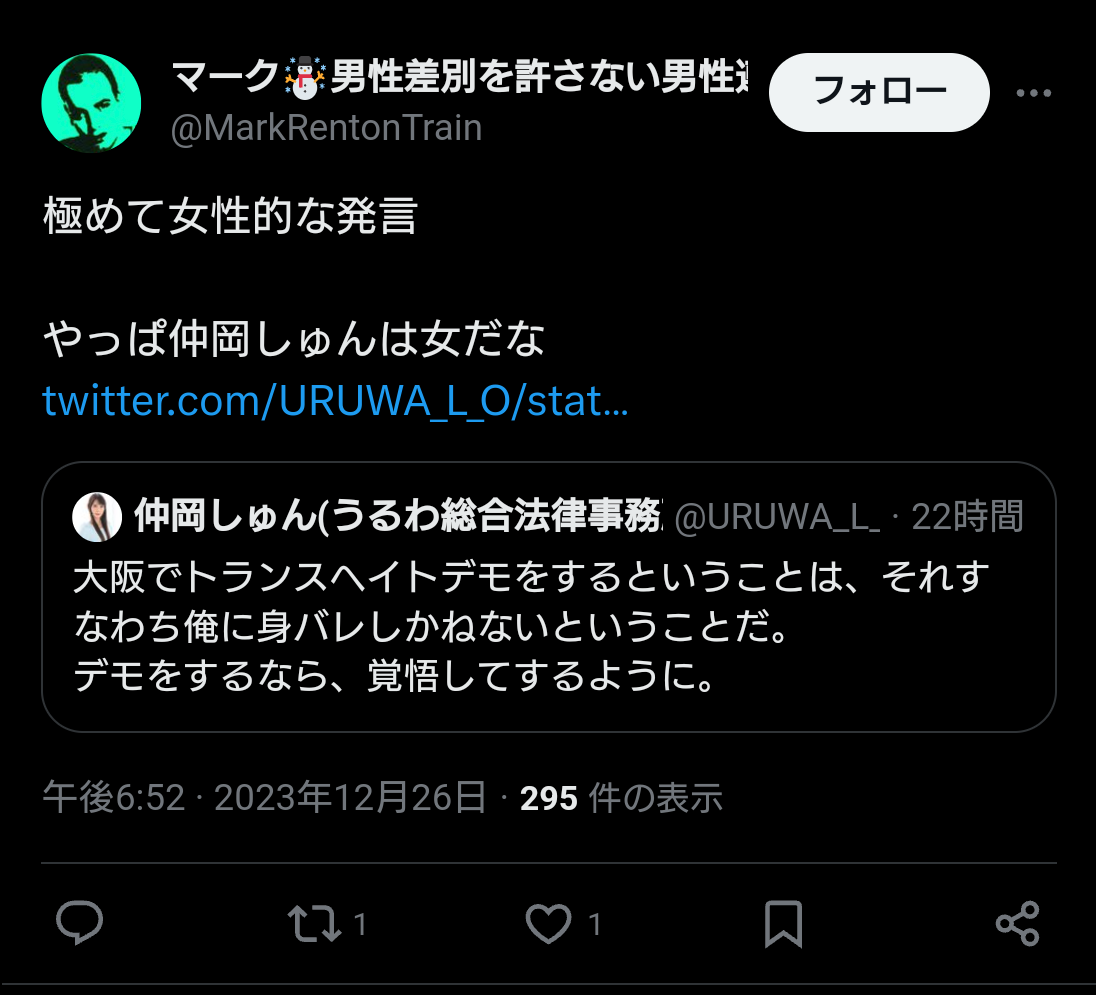
Task: Retweet this post
Action: pyautogui.click(x=314, y=923)
